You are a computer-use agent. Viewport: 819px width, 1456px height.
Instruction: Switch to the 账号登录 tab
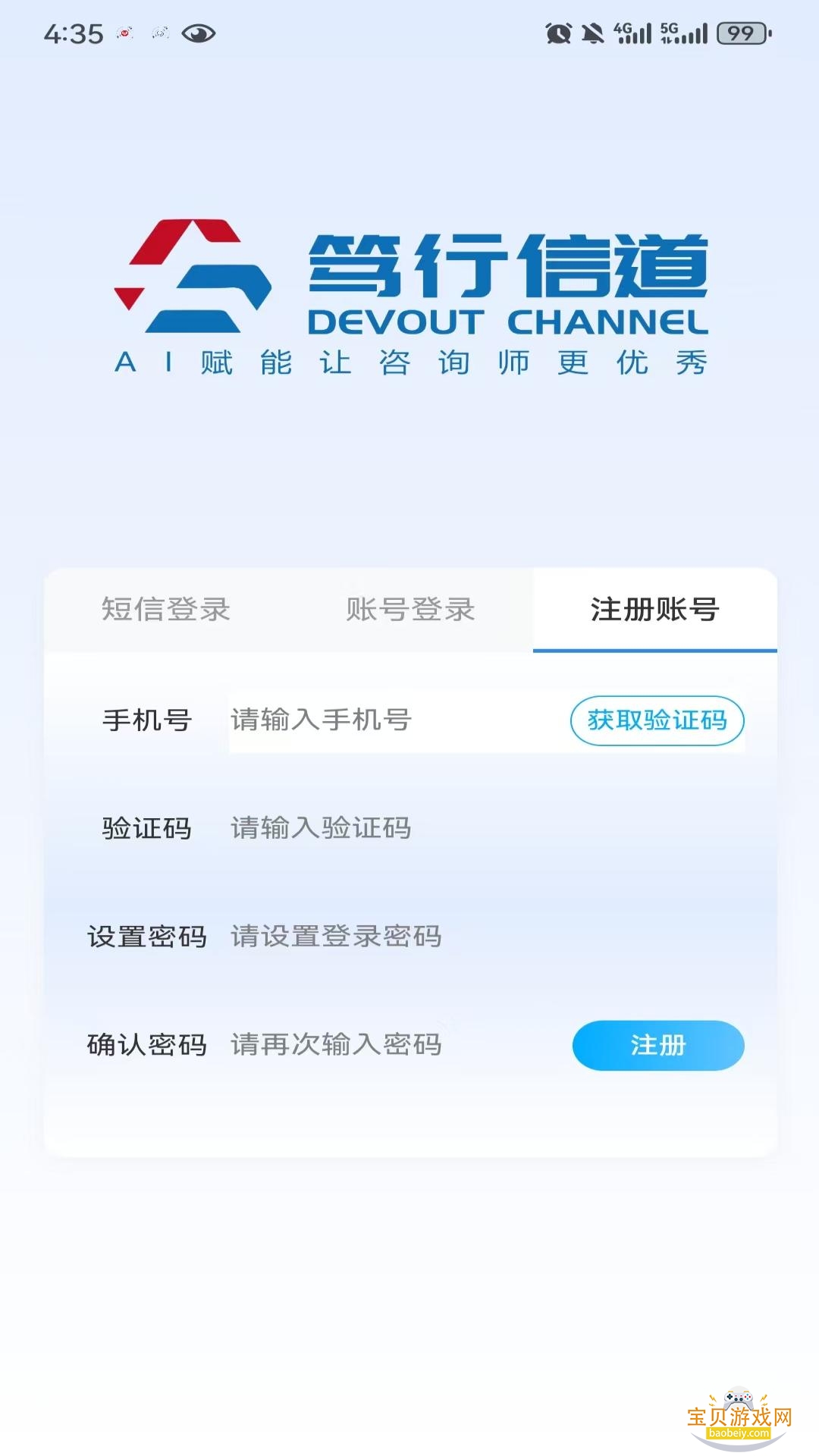pyautogui.click(x=410, y=609)
